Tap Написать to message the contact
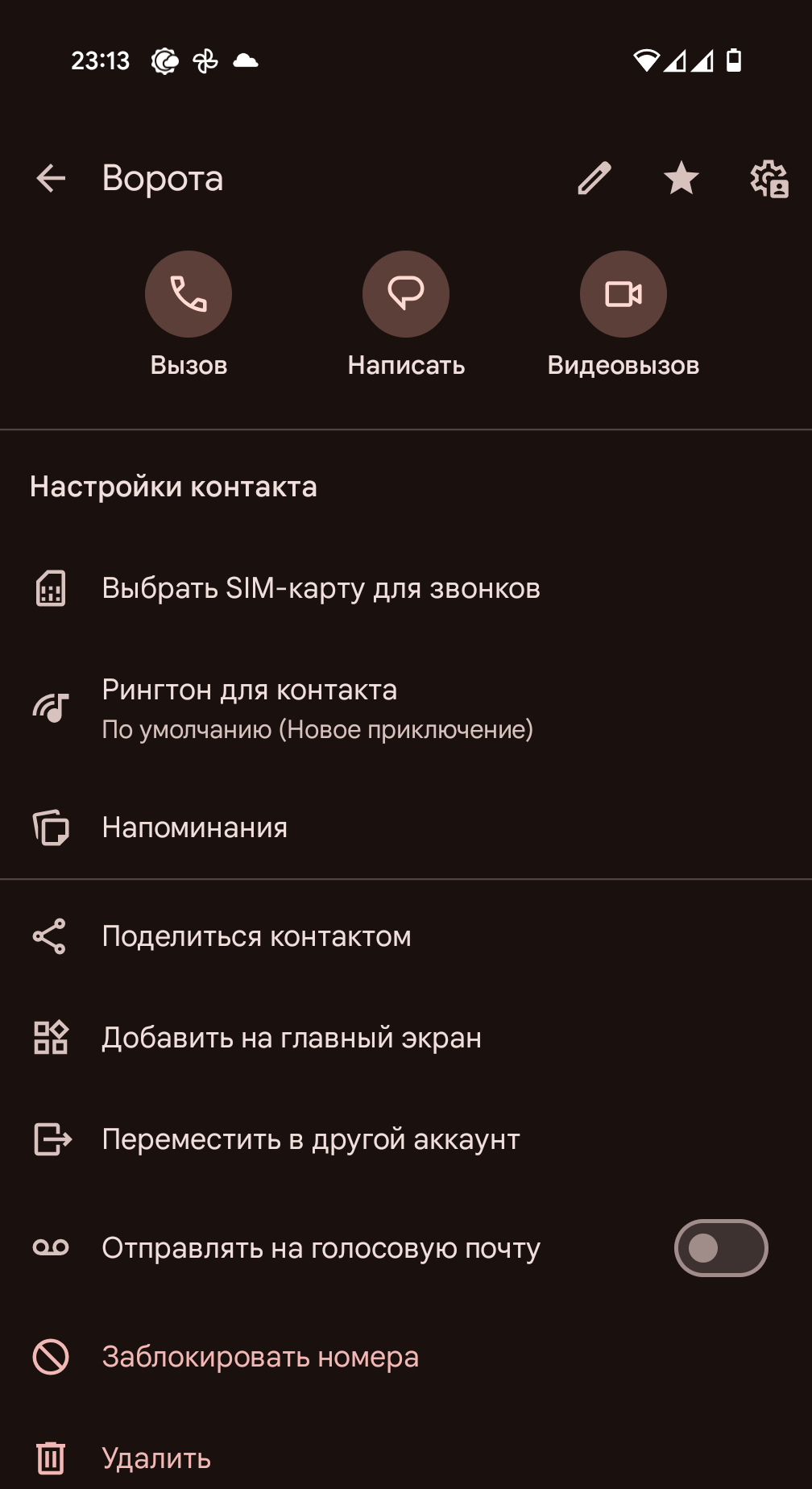This screenshot has height=1489, width=812. point(406,294)
